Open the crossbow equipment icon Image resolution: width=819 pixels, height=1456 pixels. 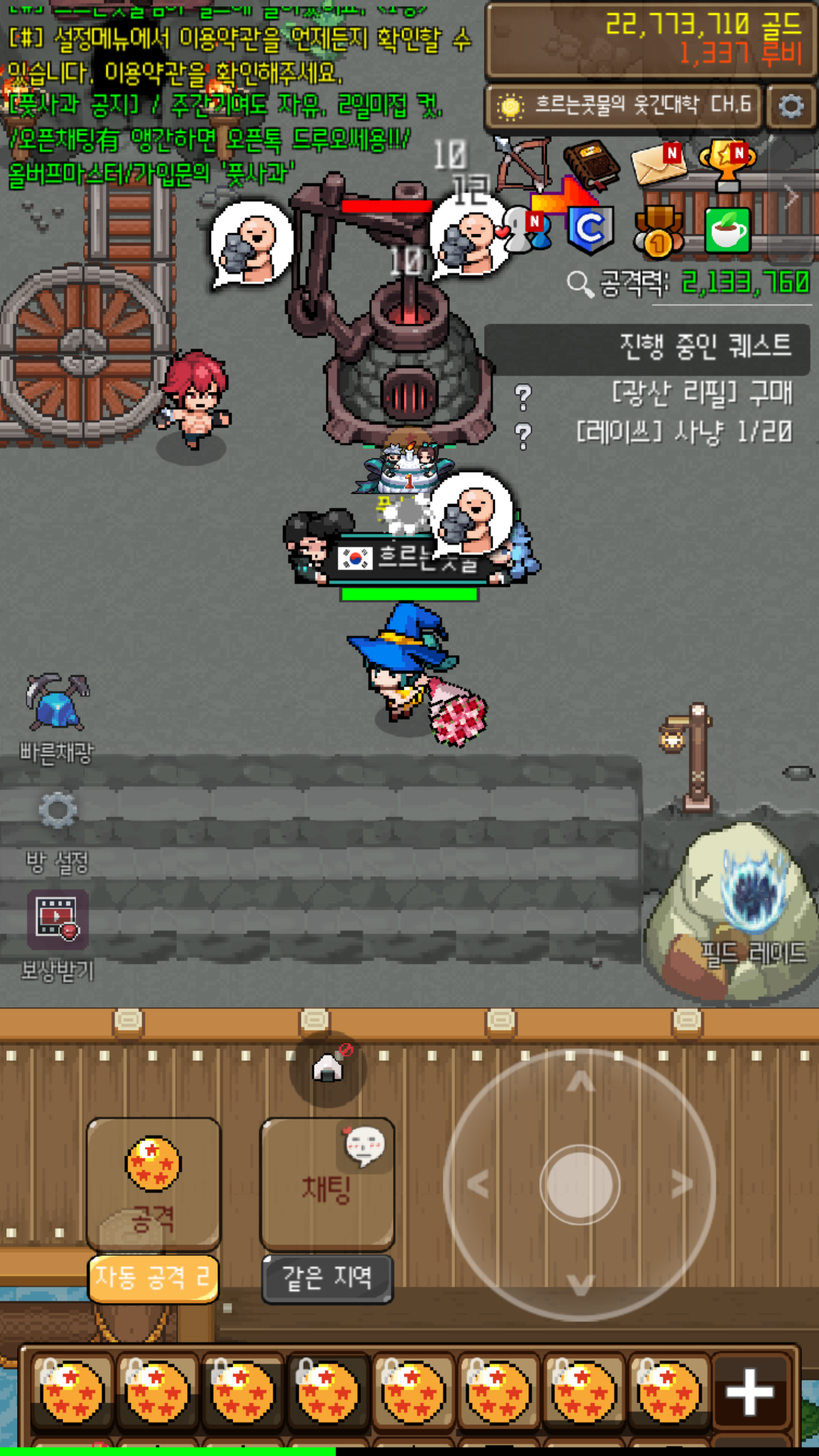point(522,164)
